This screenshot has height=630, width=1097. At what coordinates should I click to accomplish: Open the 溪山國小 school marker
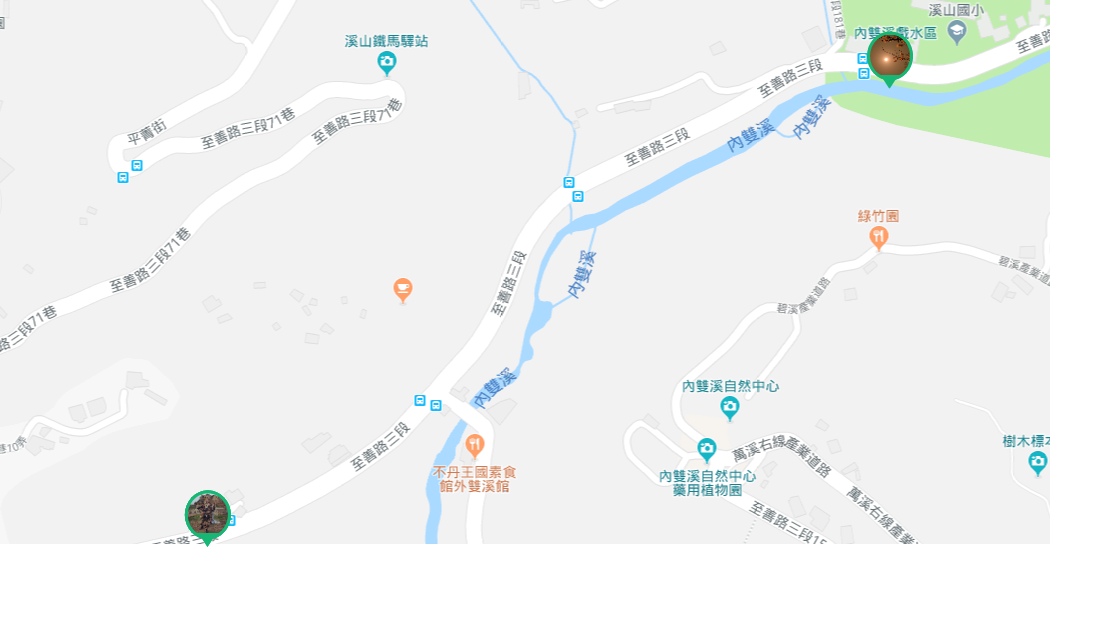[x=957, y=31]
